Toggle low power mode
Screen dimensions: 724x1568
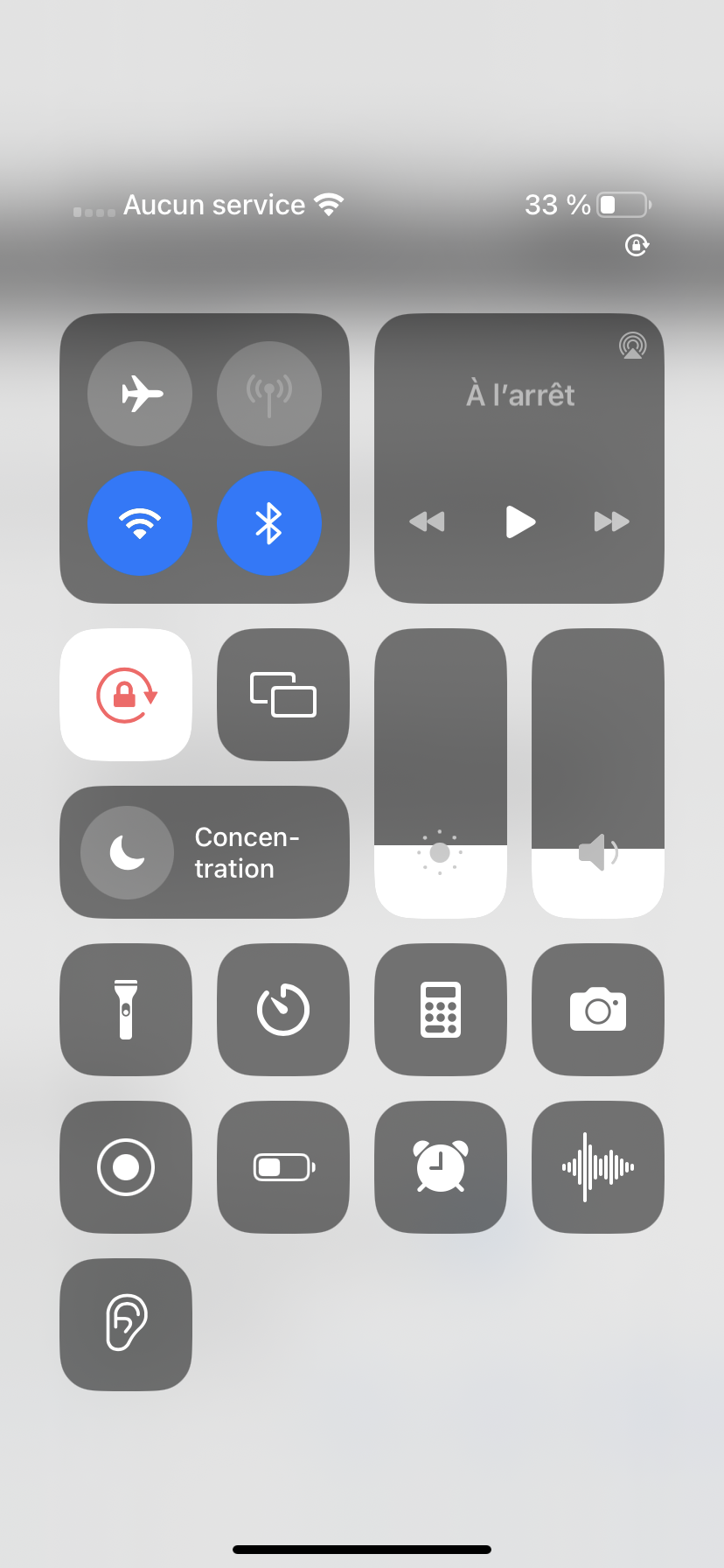point(283,1167)
